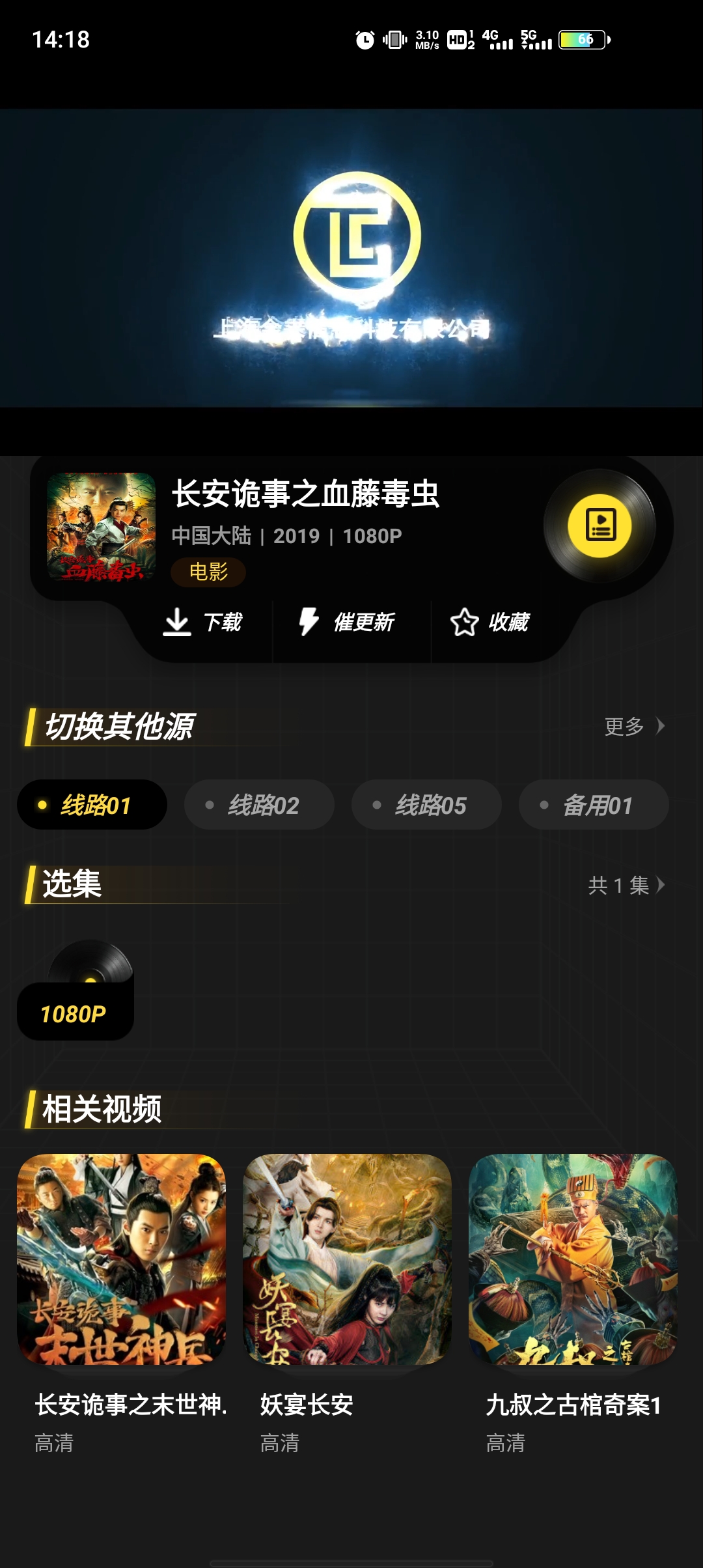Expand the episode list via 共 1 集
The width and height of the screenshot is (703, 1568).
coord(626,886)
